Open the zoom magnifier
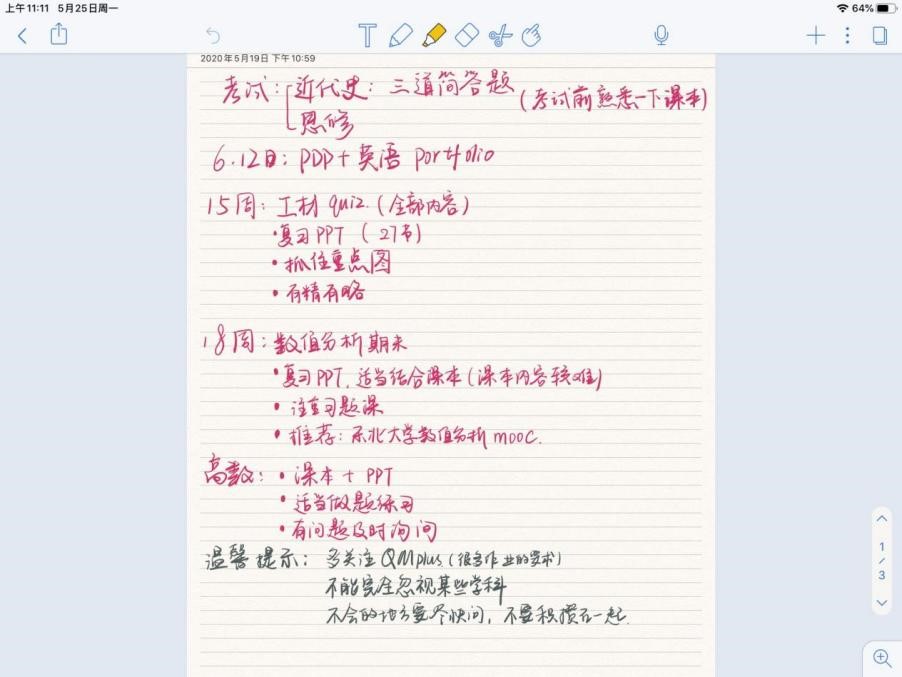This screenshot has width=902, height=677. (x=882, y=657)
